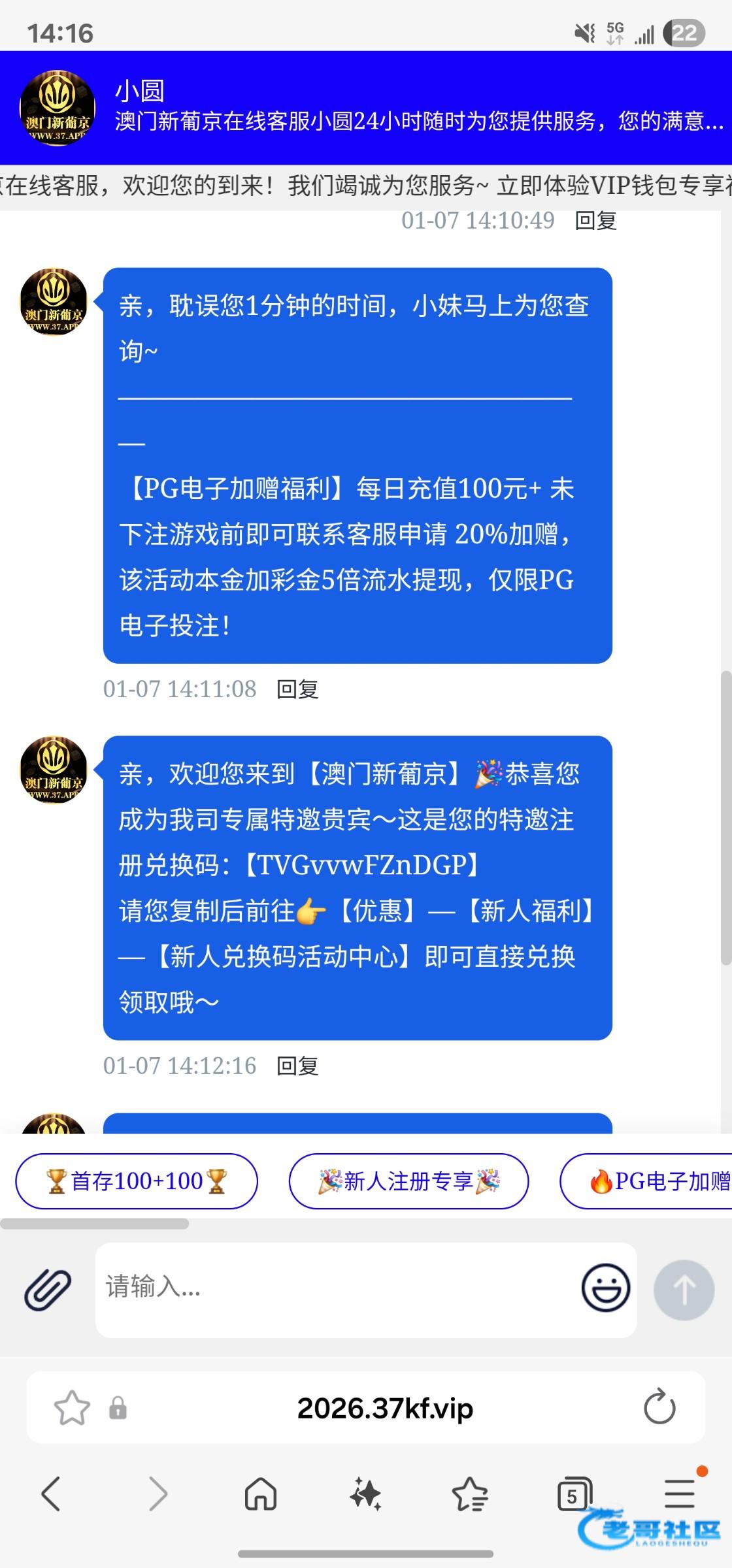Open the bookmarks list star icon
This screenshot has height=1568, width=732.
(469, 1494)
